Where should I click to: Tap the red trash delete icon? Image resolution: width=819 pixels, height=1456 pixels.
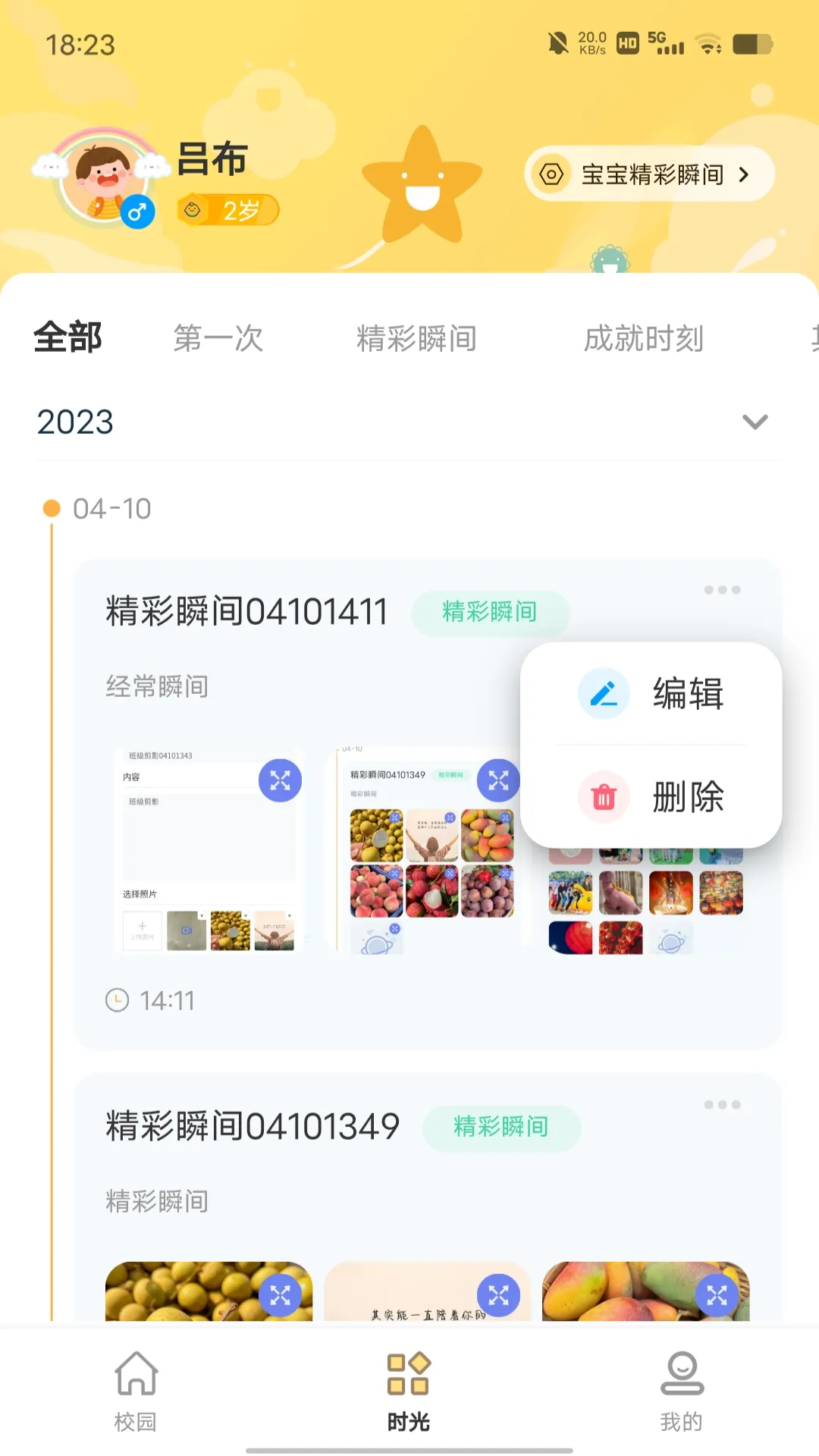coord(603,798)
